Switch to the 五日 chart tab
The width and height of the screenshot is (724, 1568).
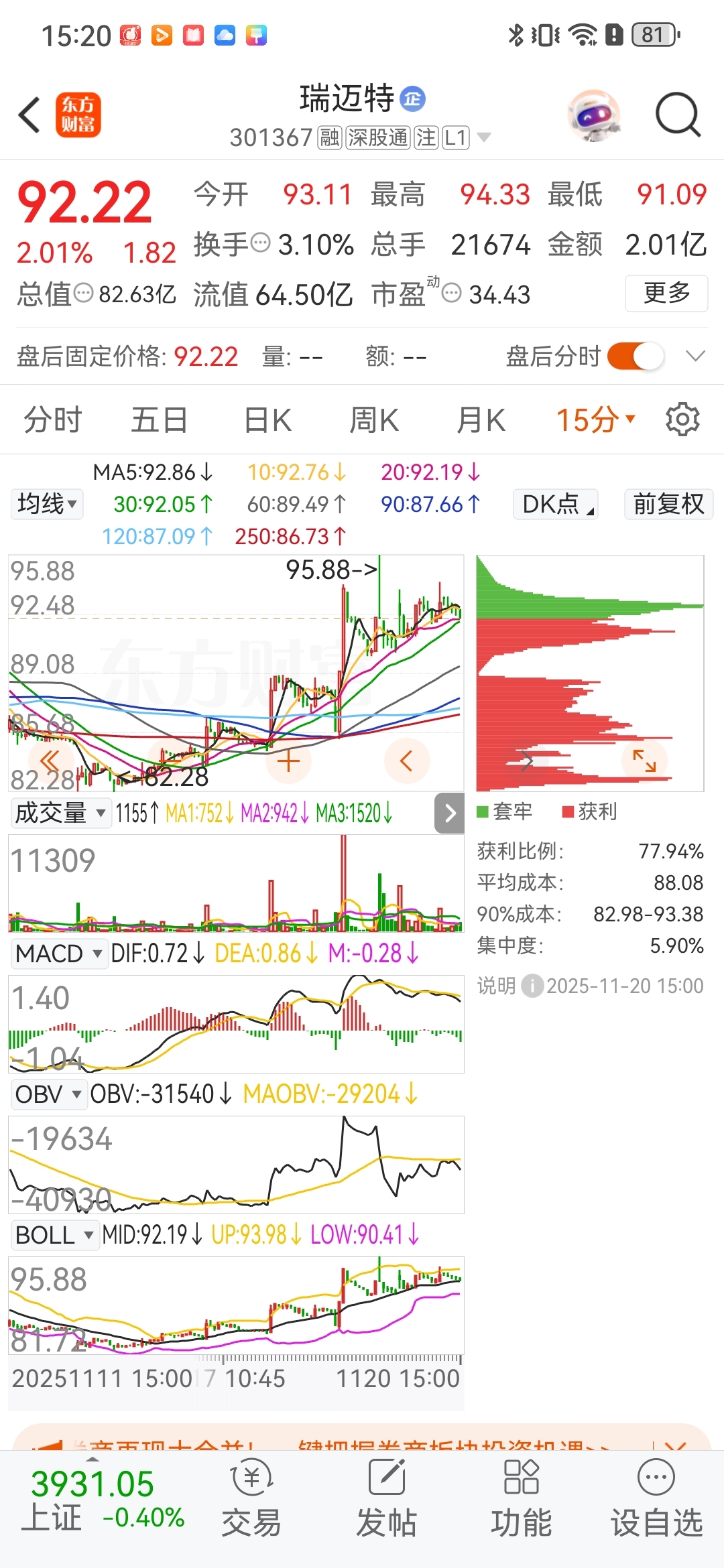point(159,420)
